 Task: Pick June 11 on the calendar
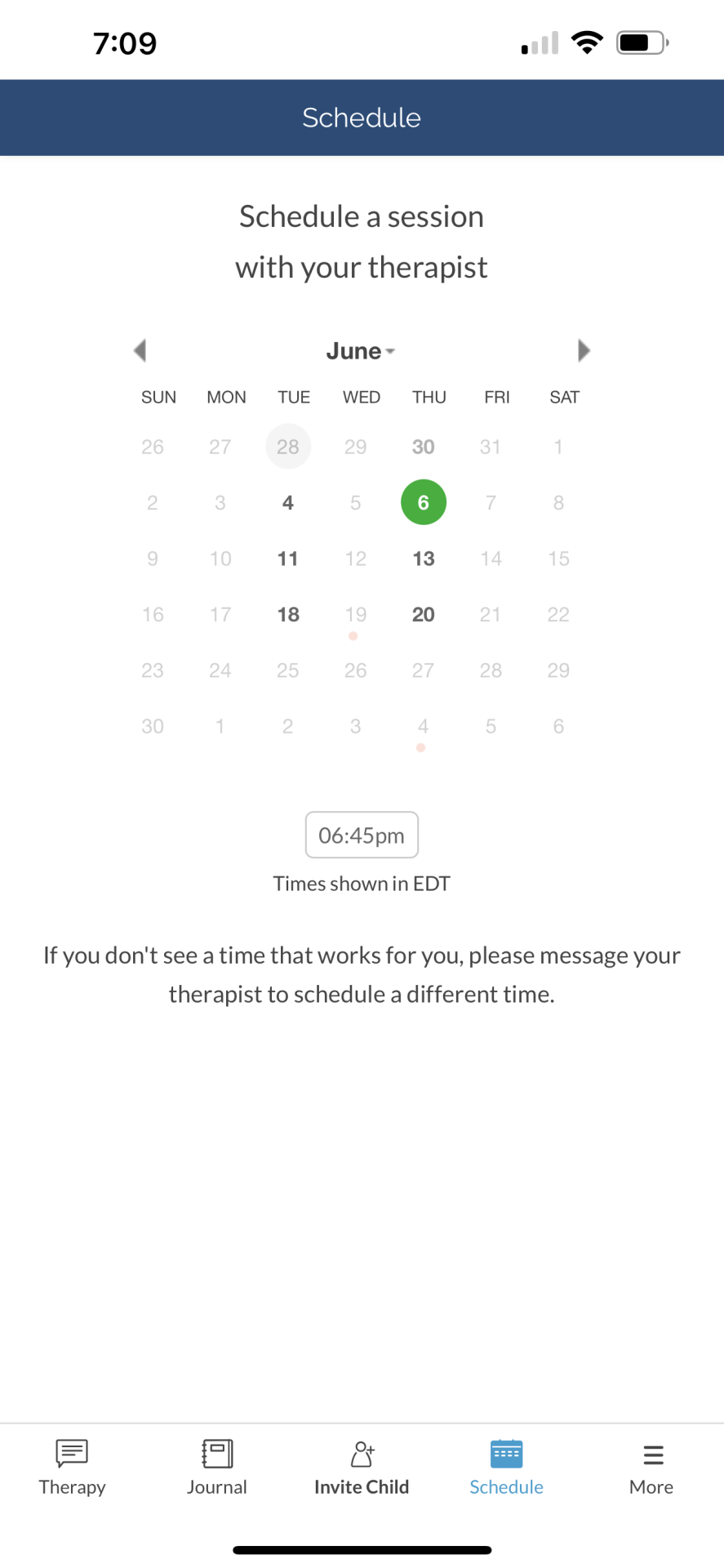(288, 559)
